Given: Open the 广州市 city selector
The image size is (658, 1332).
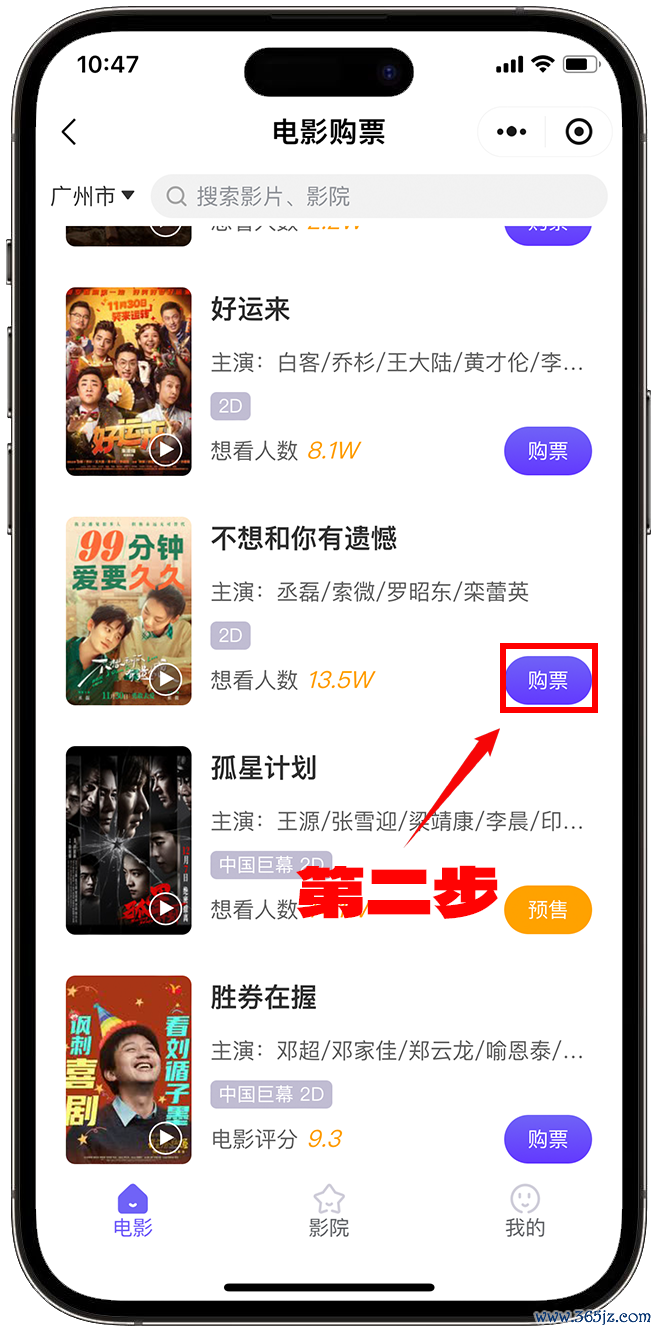Looking at the screenshot, I should tap(93, 196).
